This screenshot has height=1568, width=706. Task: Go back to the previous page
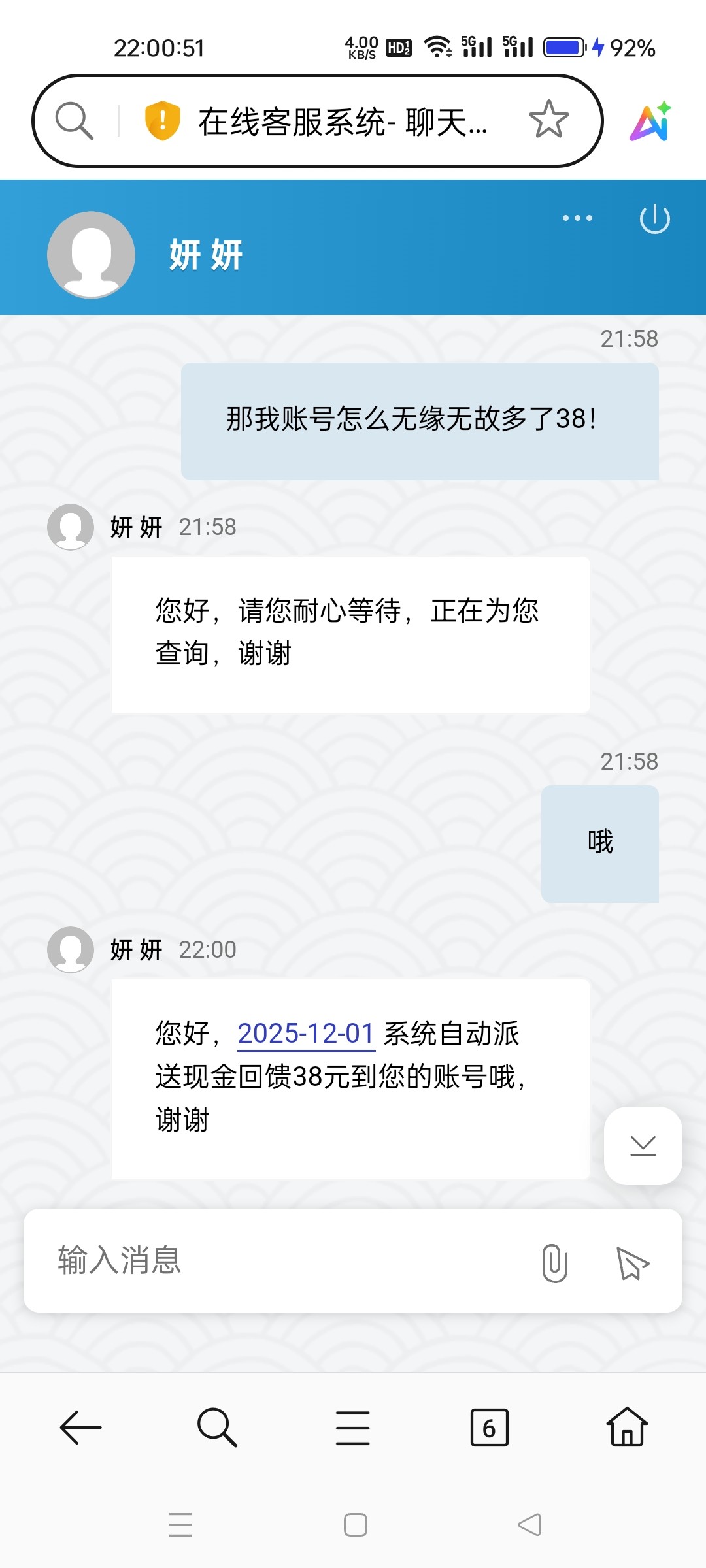[x=81, y=1428]
